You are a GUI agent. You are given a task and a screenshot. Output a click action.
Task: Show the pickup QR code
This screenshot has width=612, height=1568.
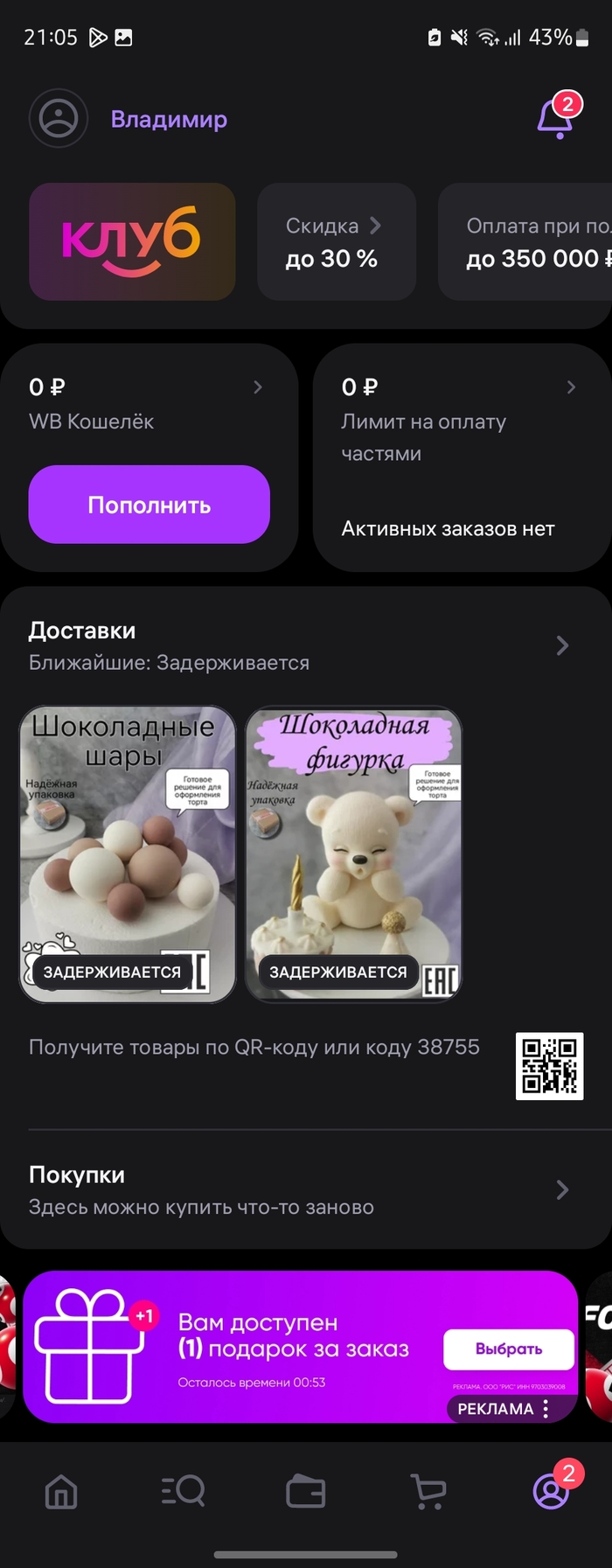coord(549,1065)
